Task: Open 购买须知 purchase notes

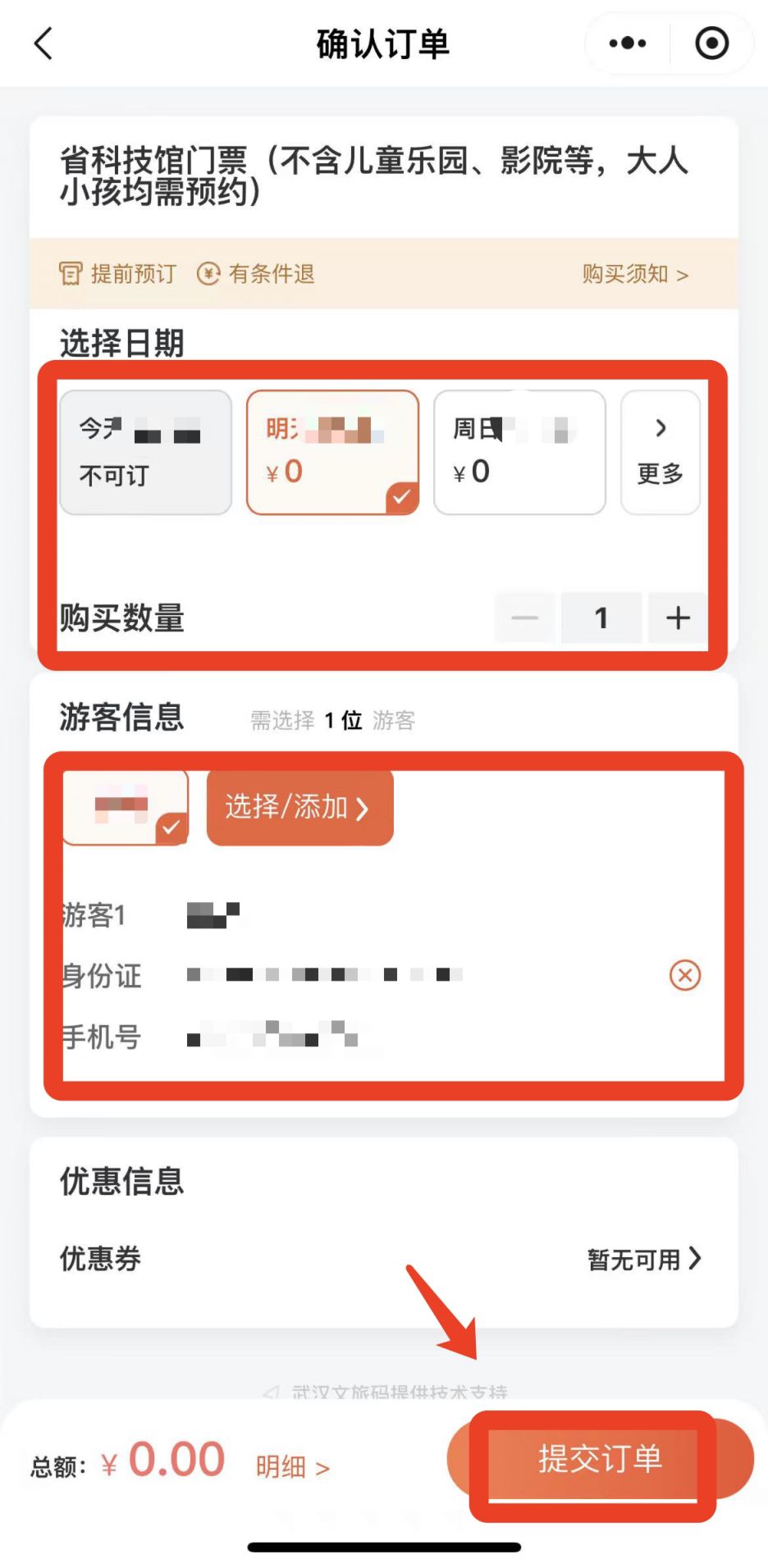Action: [635, 274]
